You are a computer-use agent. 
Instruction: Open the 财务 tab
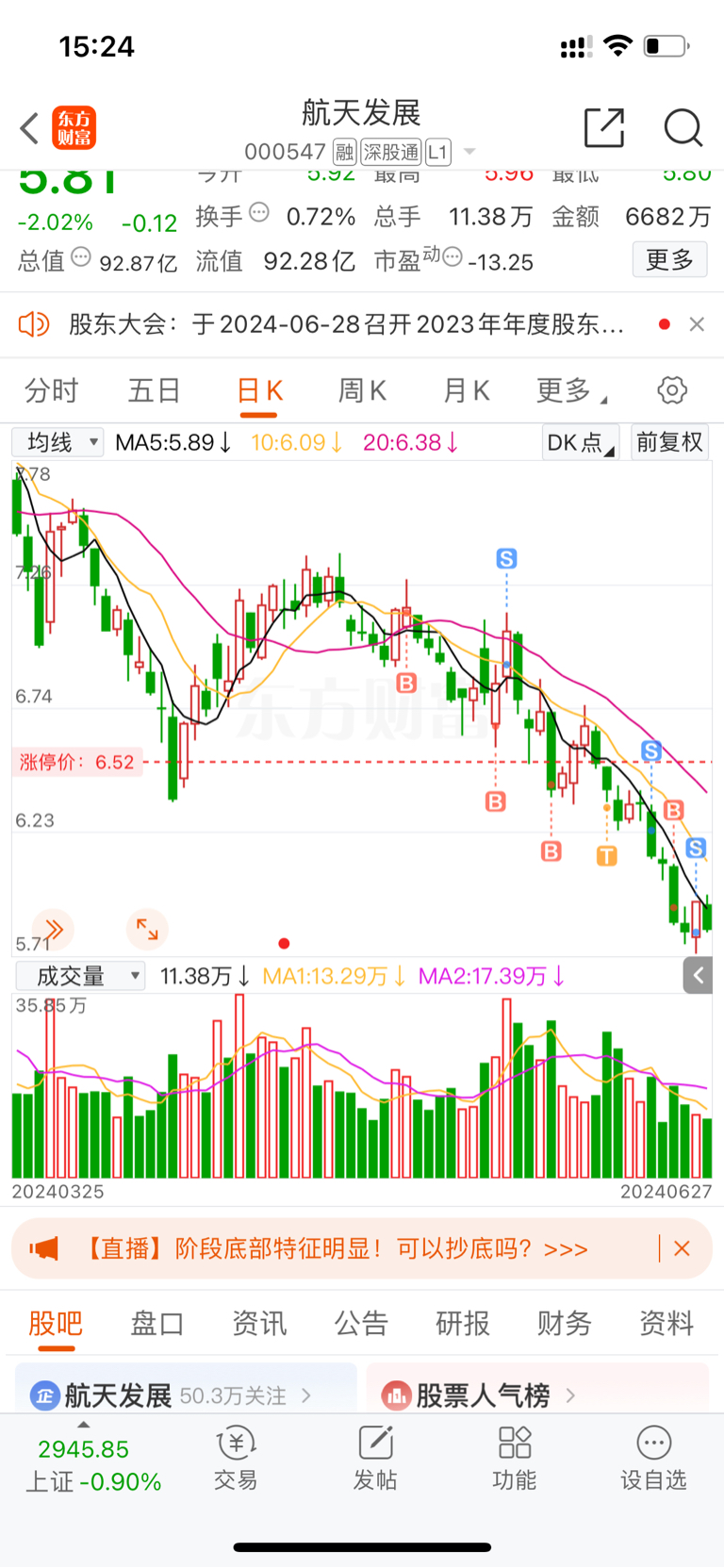point(564,1323)
